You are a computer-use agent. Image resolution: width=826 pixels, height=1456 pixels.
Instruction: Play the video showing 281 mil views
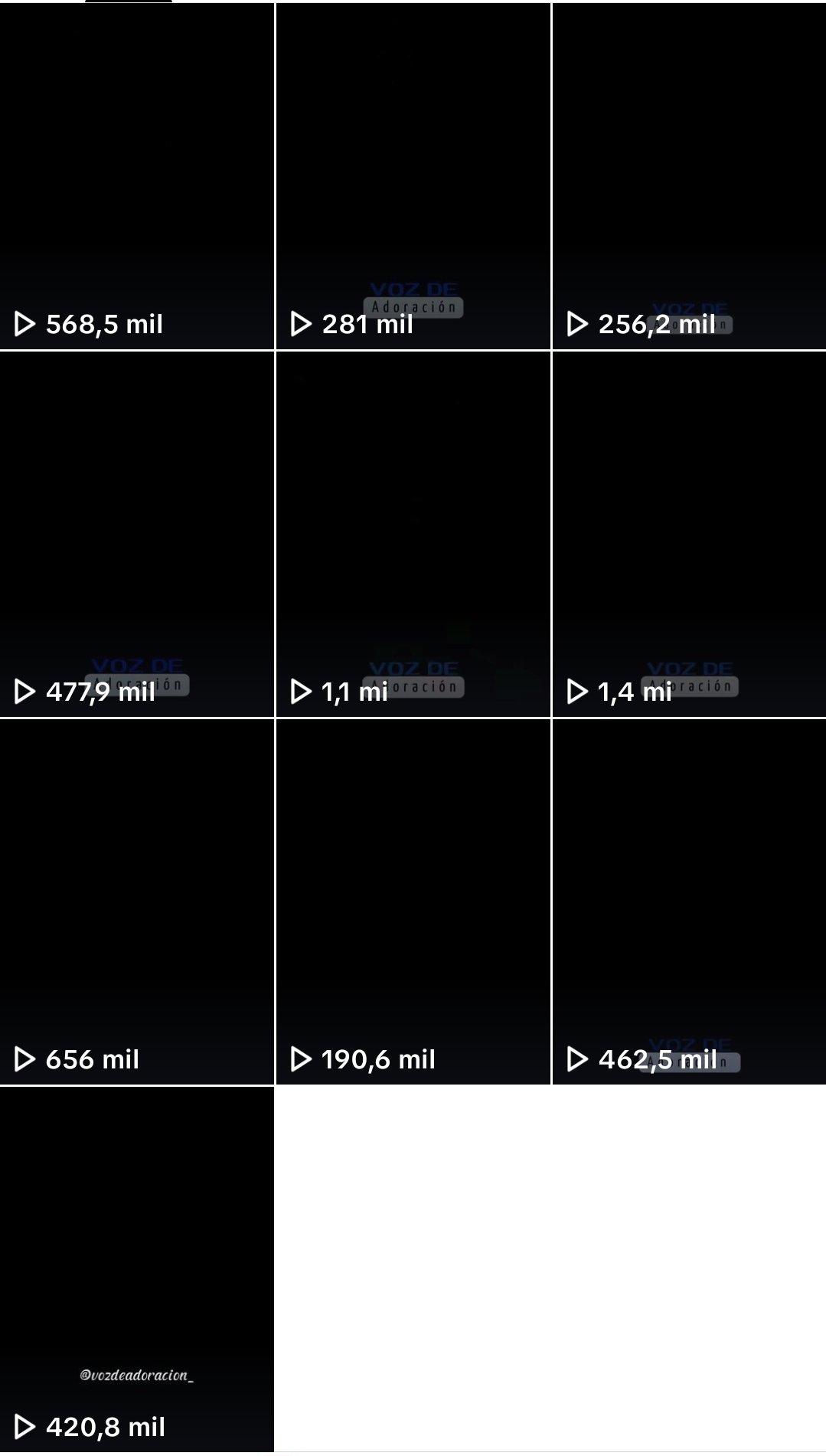[413, 176]
